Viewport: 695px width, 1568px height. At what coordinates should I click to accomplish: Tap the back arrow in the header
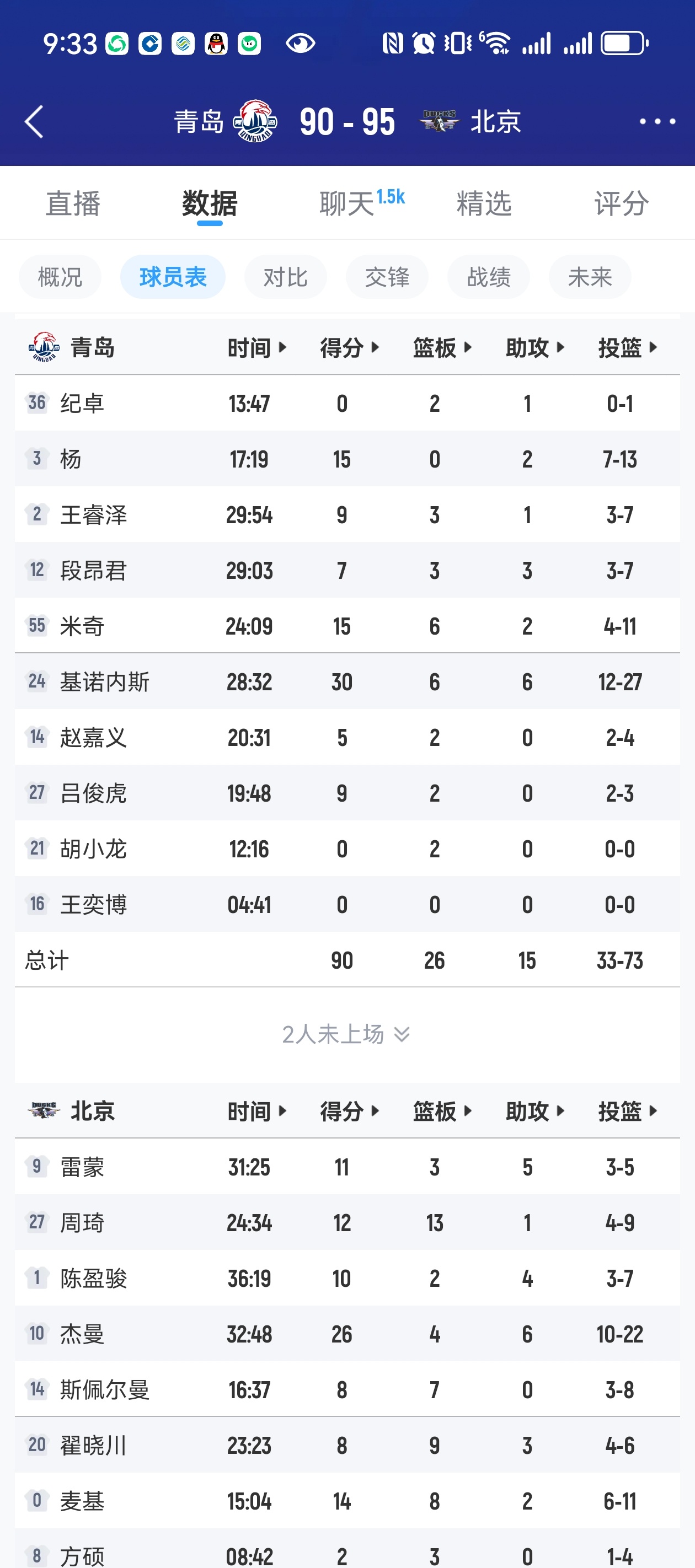click(34, 122)
